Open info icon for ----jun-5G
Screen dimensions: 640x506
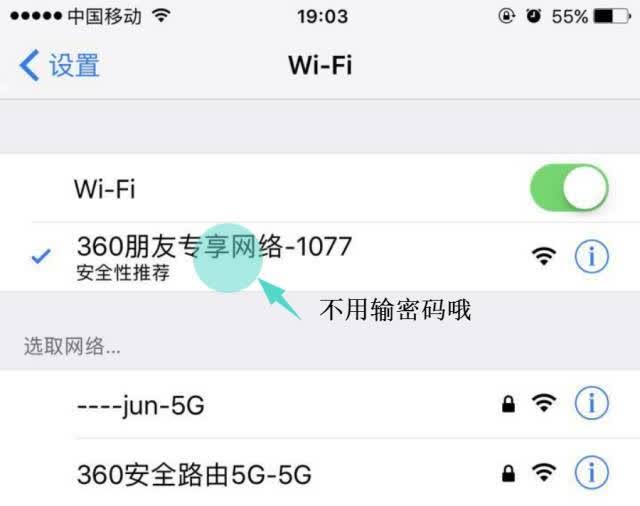pos(591,403)
